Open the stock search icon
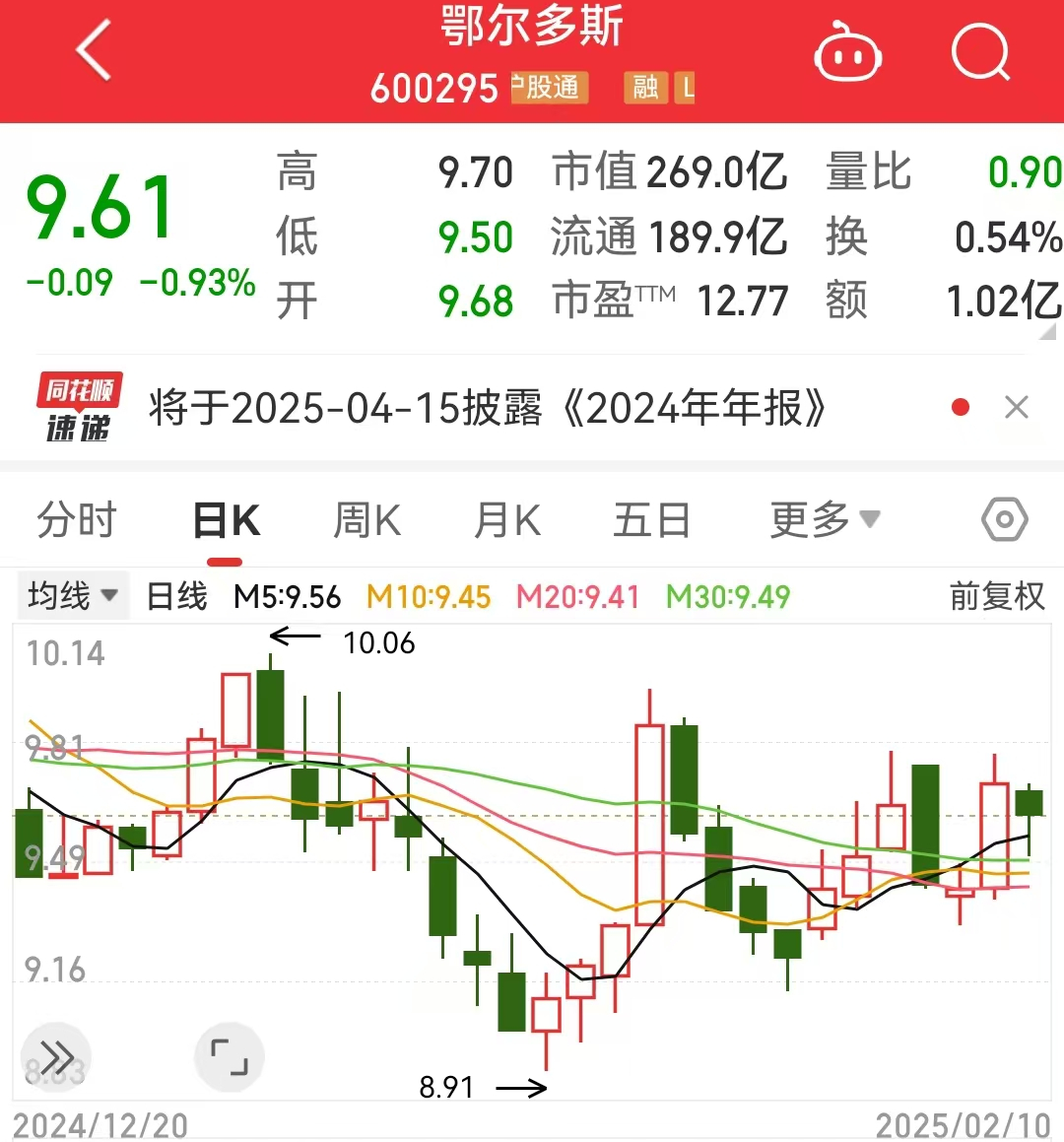This screenshot has height=1142, width=1064. pyautogui.click(x=980, y=52)
